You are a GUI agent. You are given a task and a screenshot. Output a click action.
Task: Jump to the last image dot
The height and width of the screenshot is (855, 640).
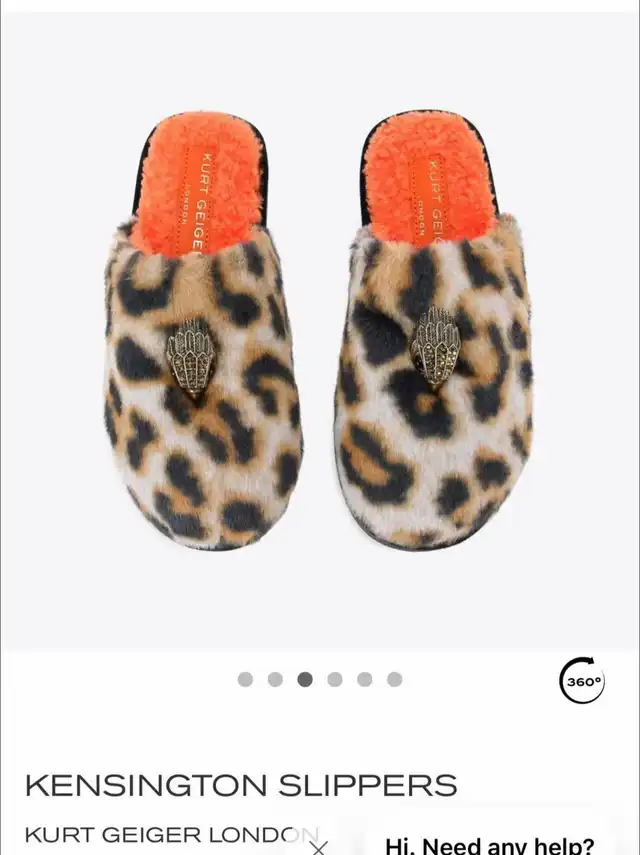pyautogui.click(x=395, y=679)
